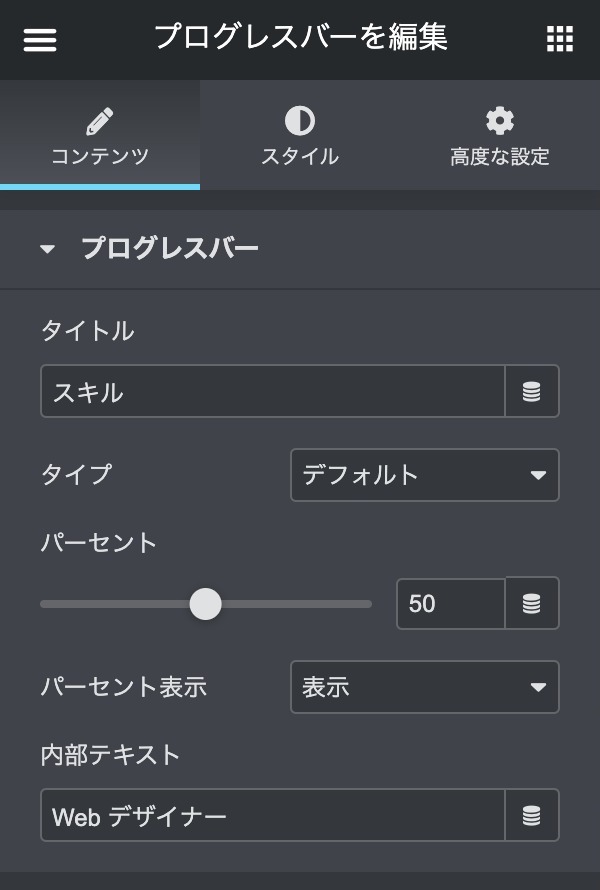Open the hamburger menu
600x890 pixels.
coord(40,40)
